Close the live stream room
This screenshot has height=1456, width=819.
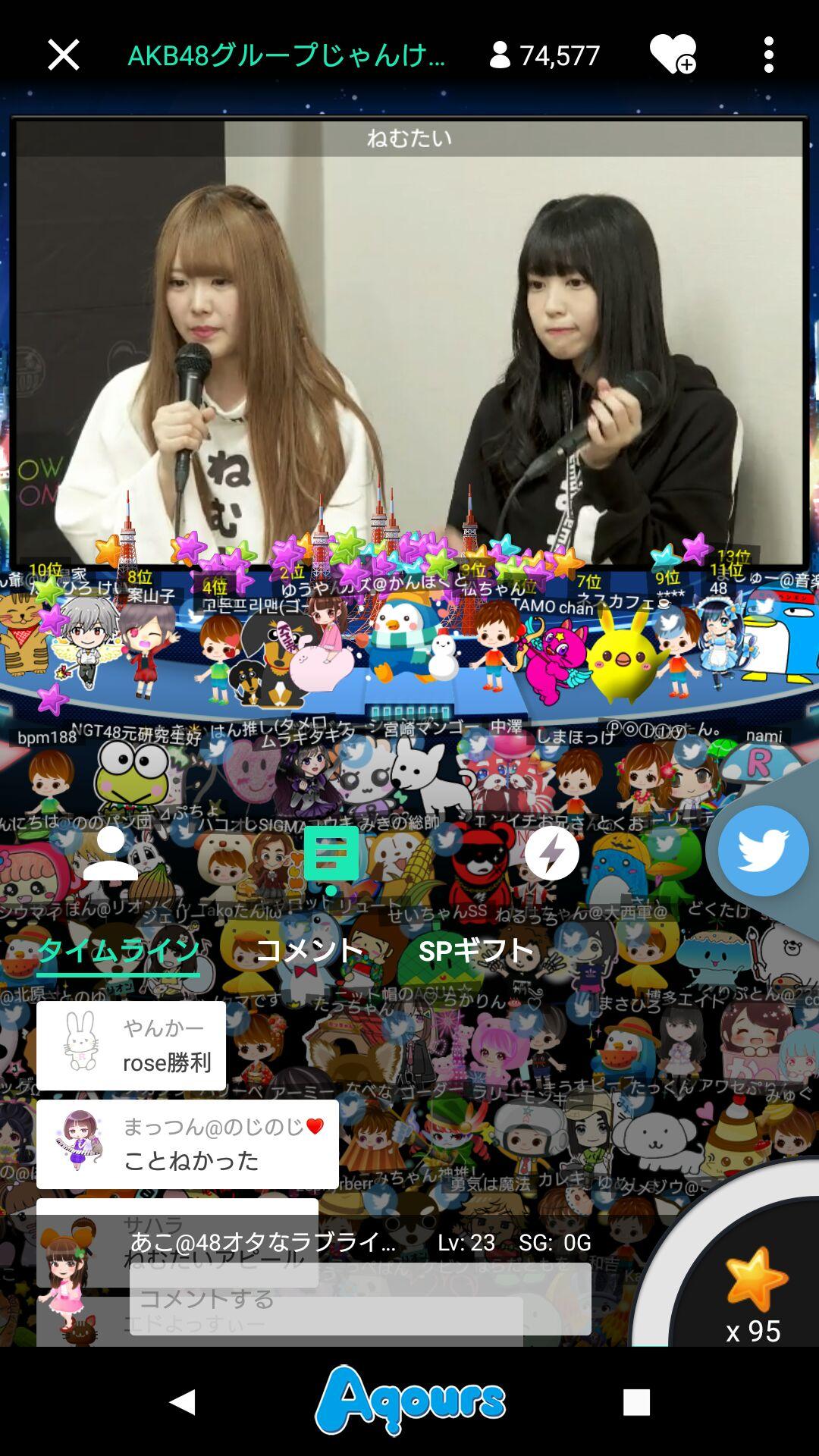pyautogui.click(x=63, y=55)
